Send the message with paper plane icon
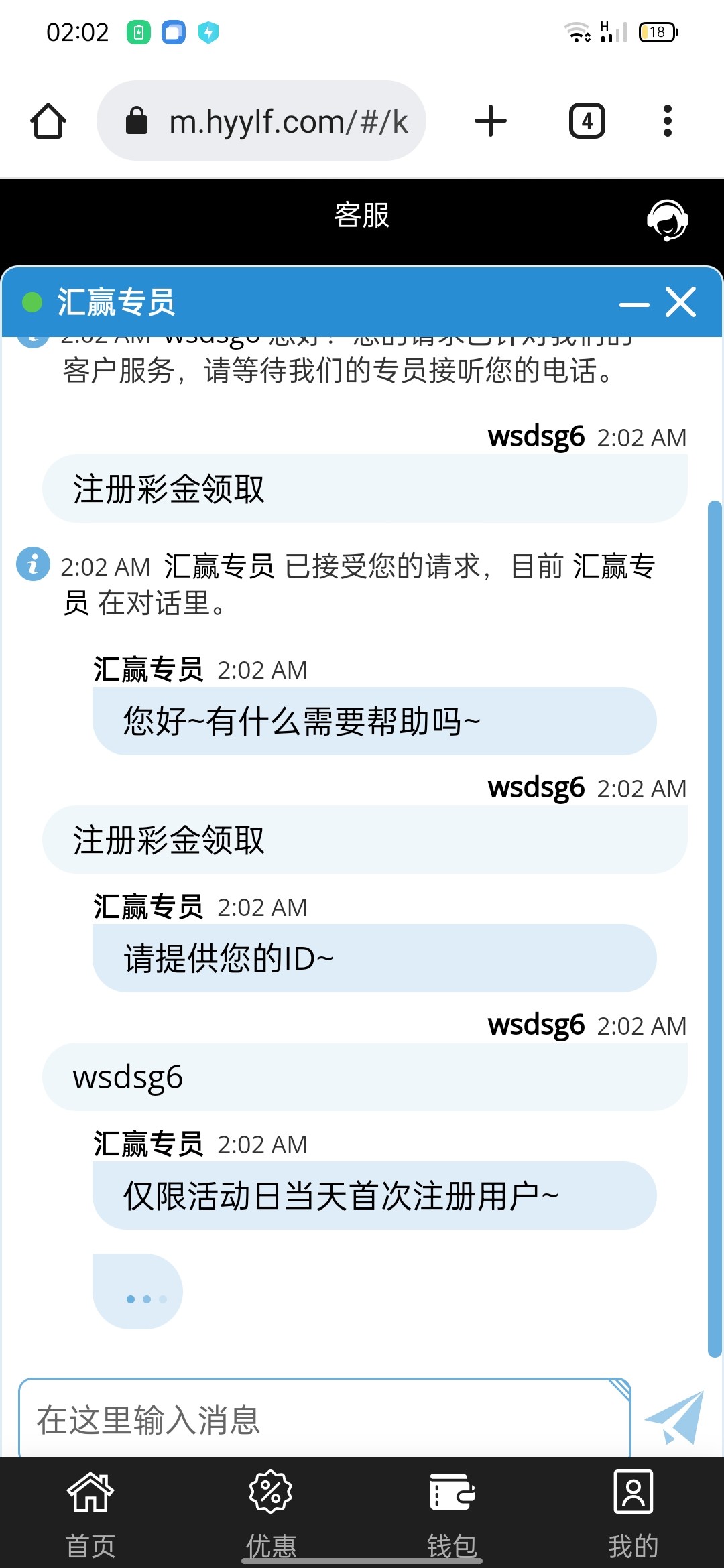724x1568 pixels. pos(675,1418)
